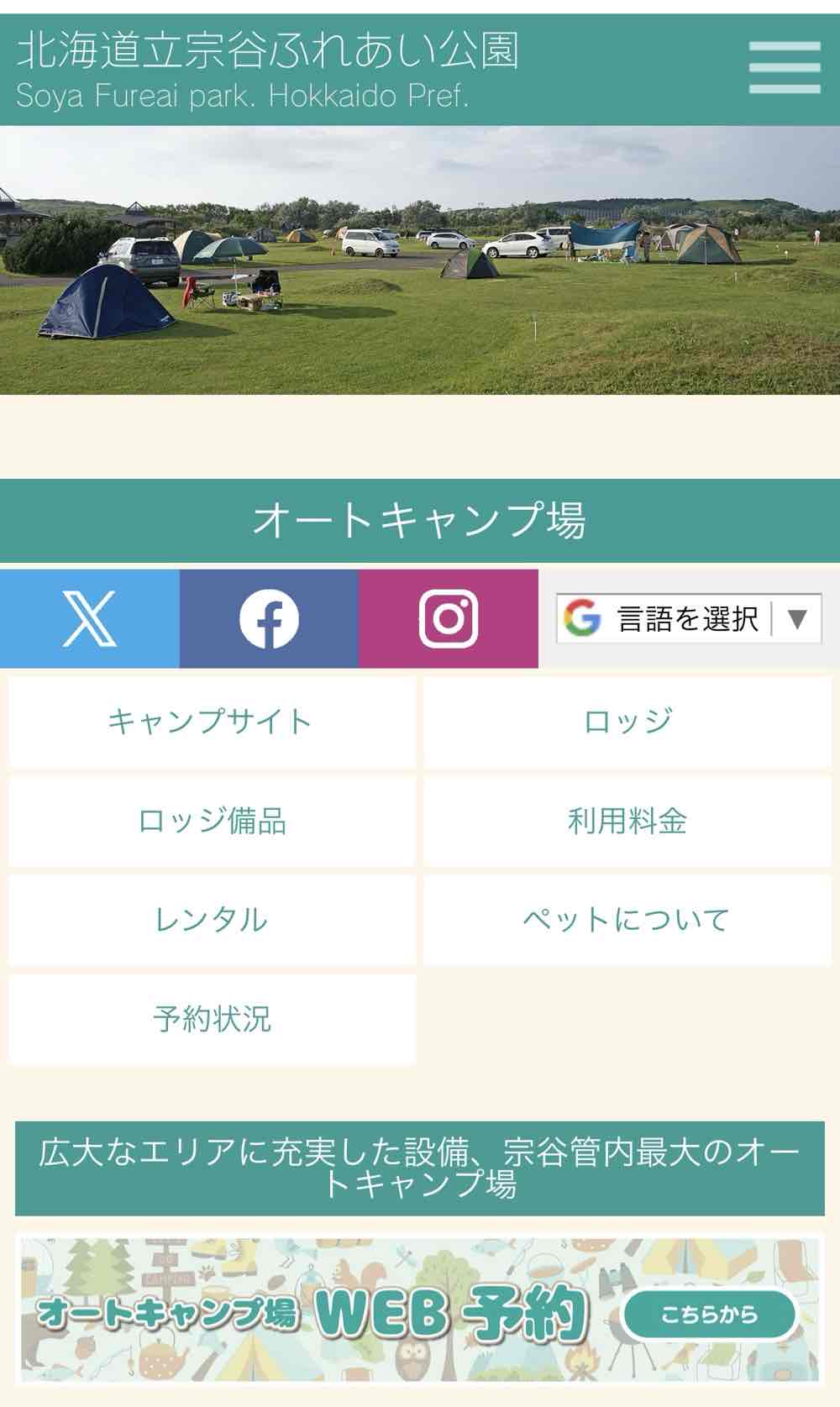Read ペットについて information

pyautogui.click(x=627, y=920)
